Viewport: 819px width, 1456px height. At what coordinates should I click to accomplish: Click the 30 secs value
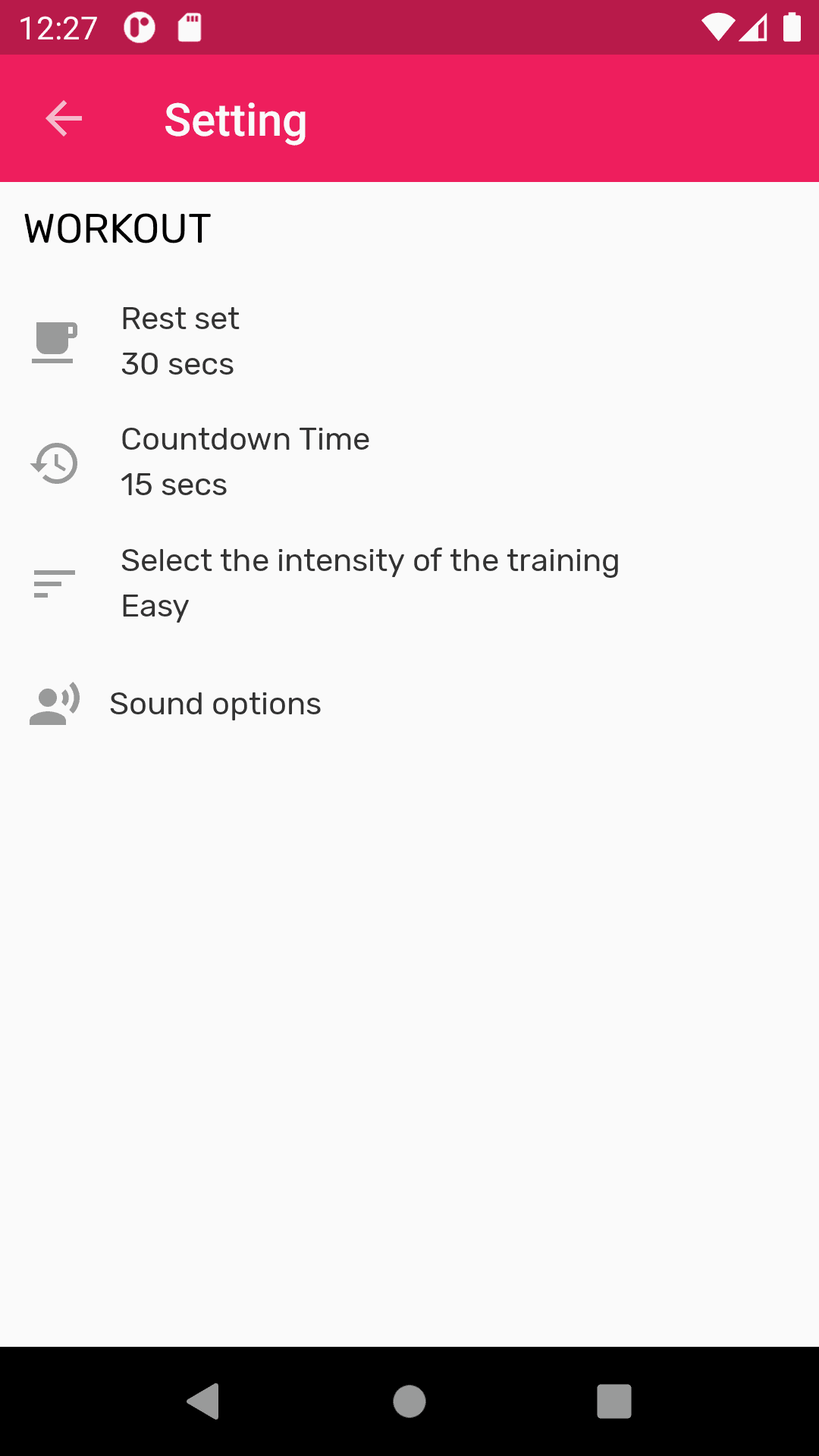click(x=177, y=364)
